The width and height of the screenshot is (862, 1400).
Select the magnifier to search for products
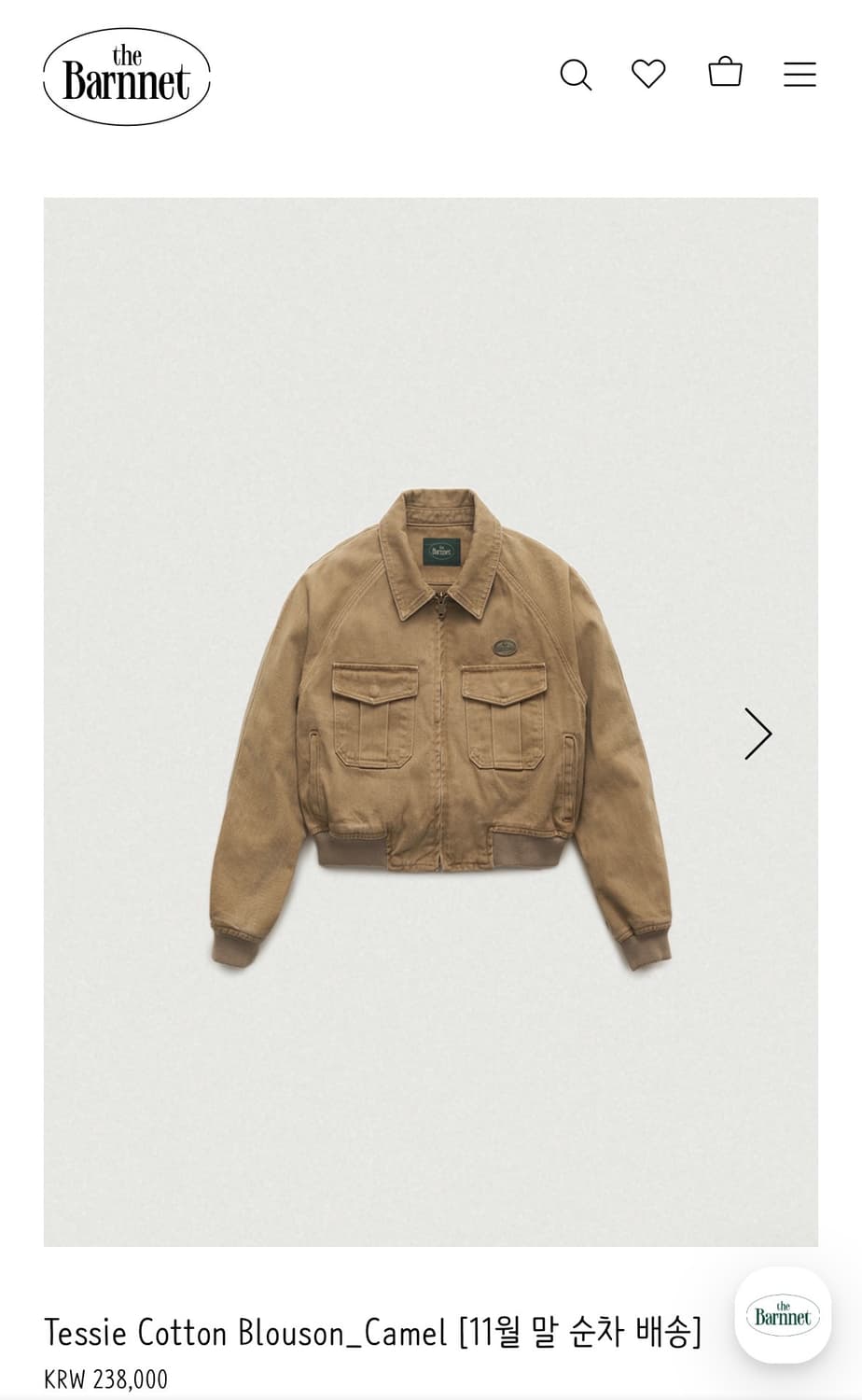point(577,75)
